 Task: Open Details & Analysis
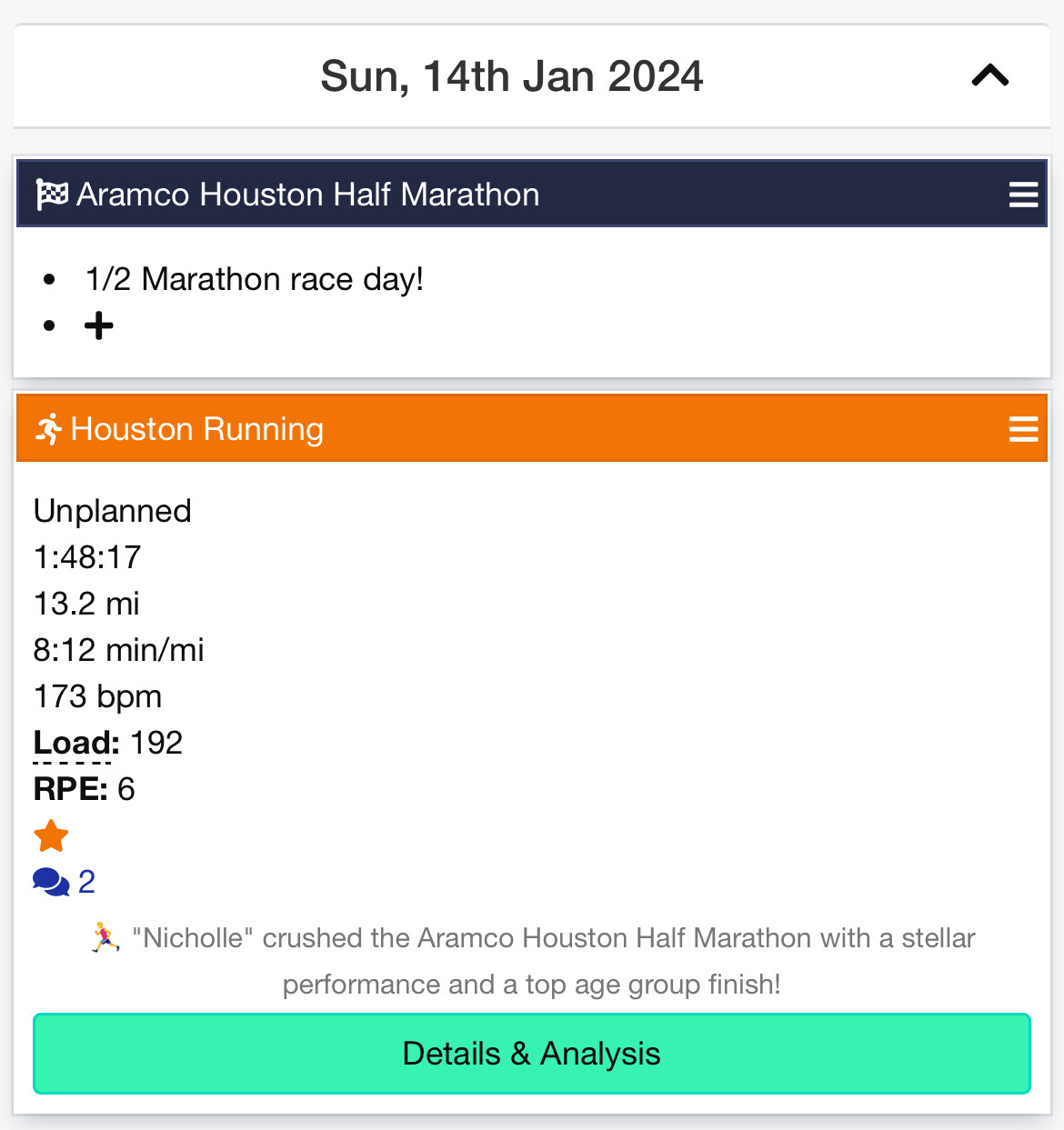coord(532,1054)
